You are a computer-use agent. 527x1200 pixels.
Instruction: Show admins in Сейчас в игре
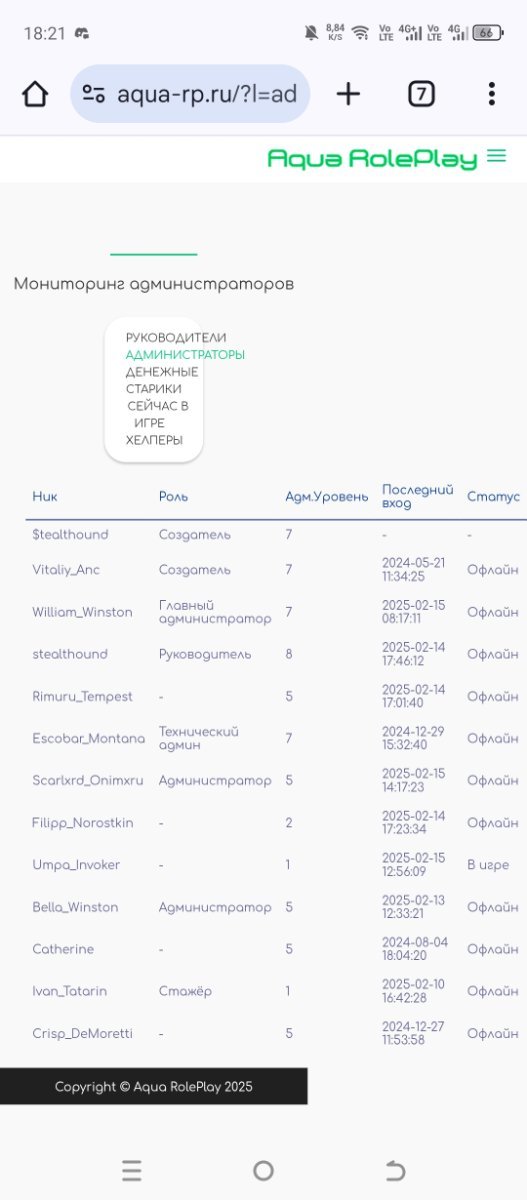[157, 414]
